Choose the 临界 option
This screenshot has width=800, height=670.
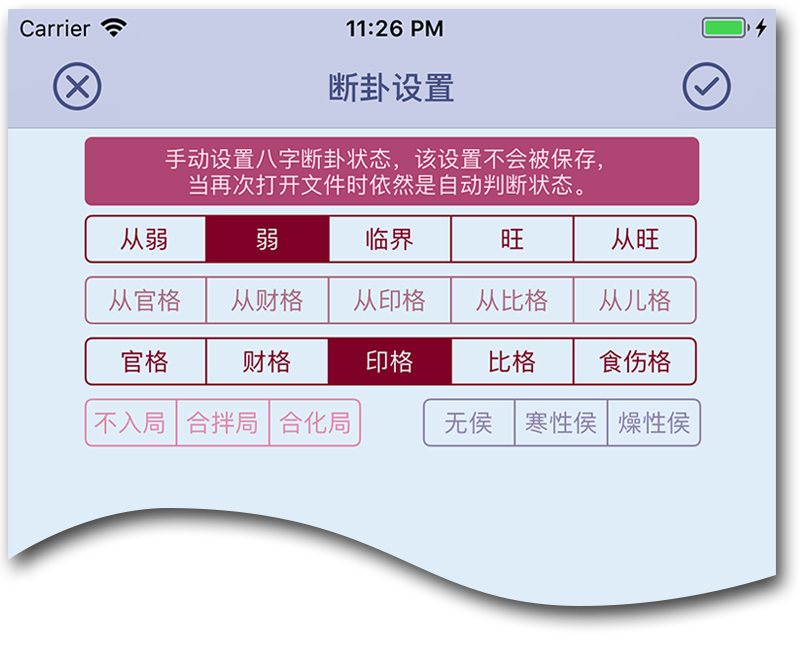pyautogui.click(x=389, y=240)
